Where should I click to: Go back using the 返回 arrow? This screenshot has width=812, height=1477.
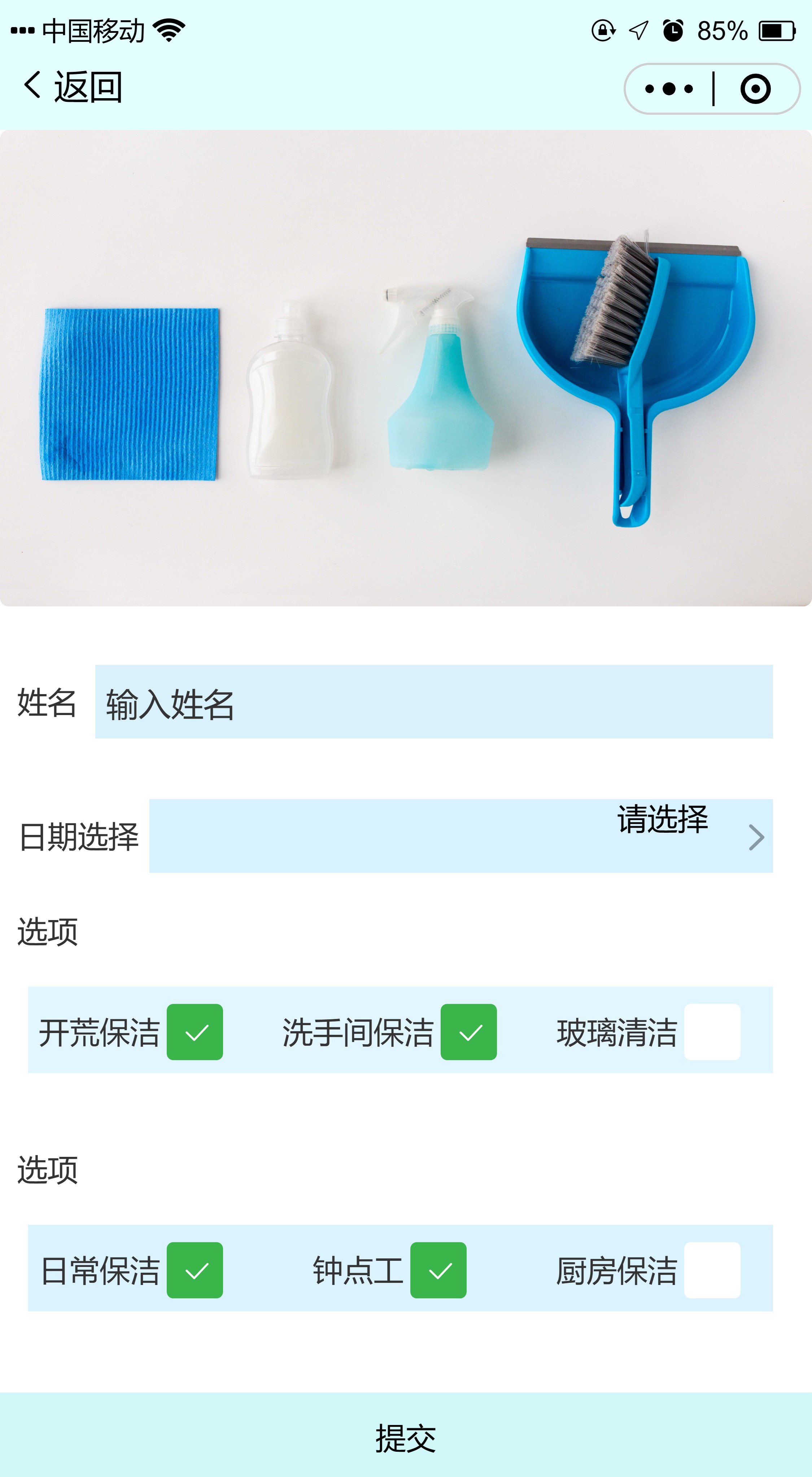point(72,87)
